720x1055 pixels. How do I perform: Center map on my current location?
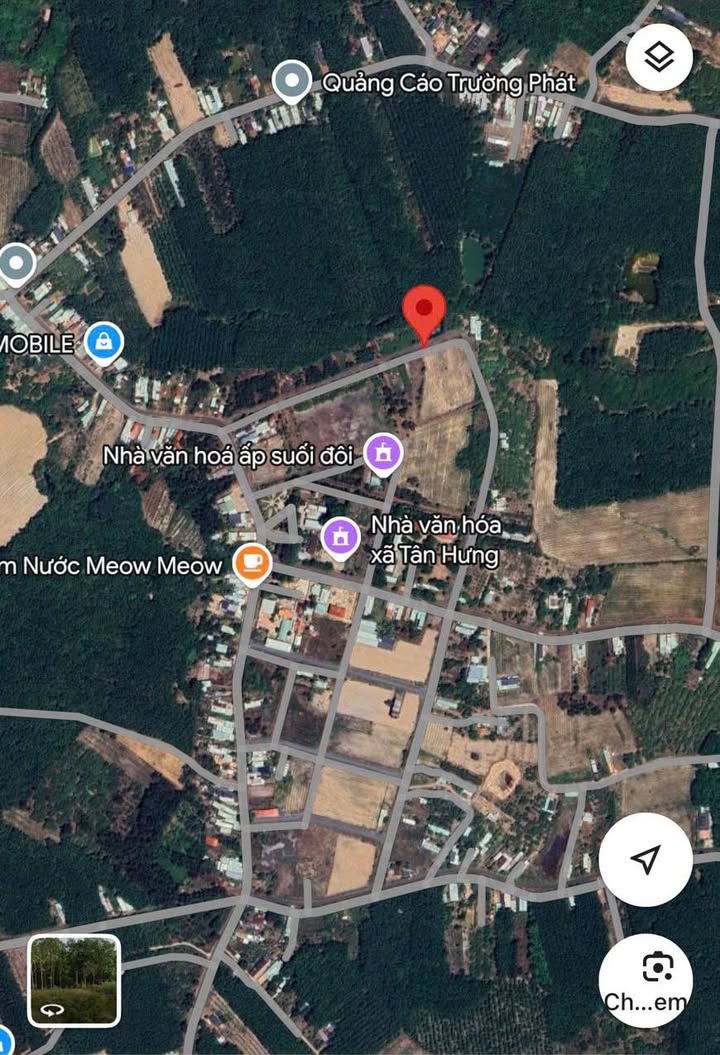tap(645, 859)
